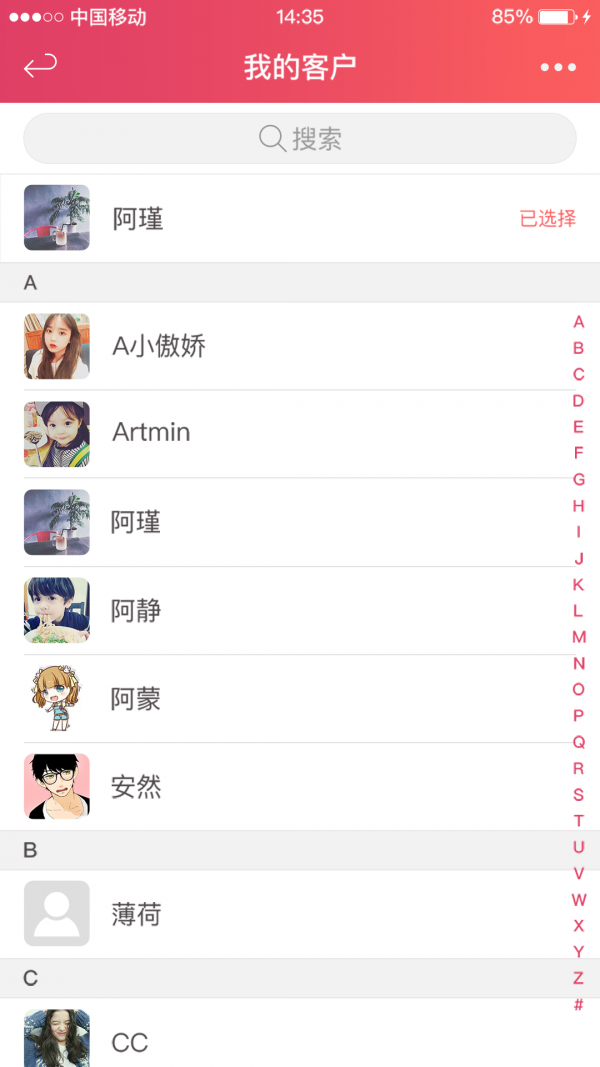The height and width of the screenshot is (1067, 600).
Task: Jump to letter Z in the index
Action: (578, 978)
